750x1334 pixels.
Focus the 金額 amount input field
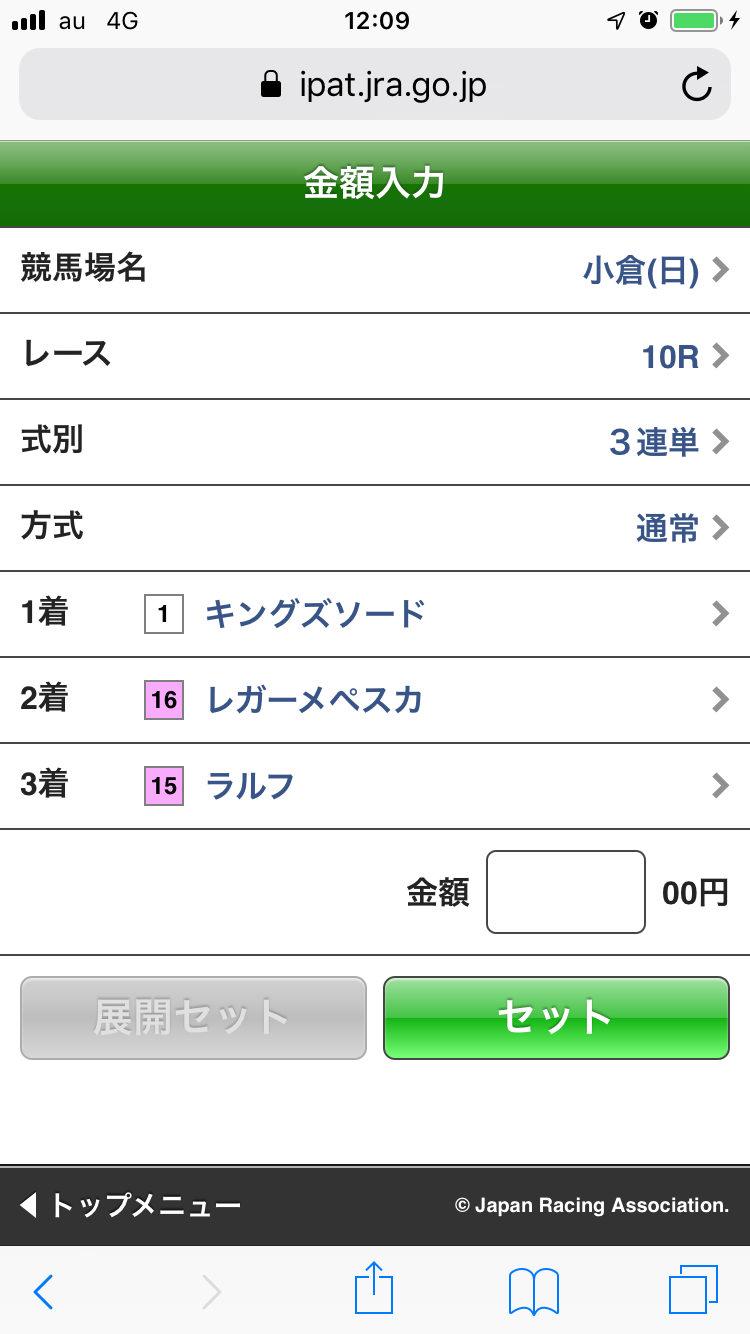565,892
